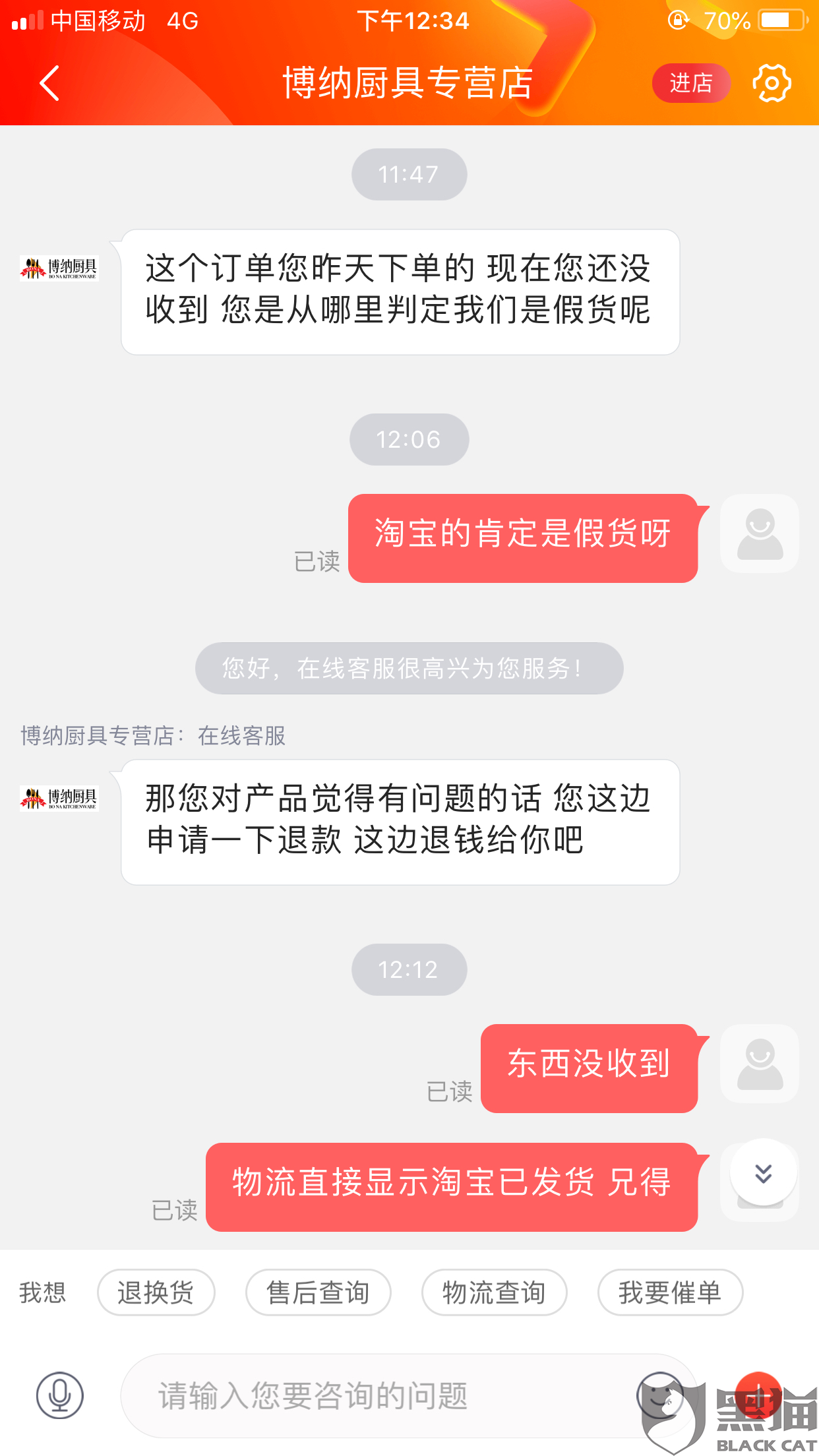Open the 博纳厨具 store avatar on the first message
Image resolution: width=819 pixels, height=1456 pixels.
pos(59,268)
